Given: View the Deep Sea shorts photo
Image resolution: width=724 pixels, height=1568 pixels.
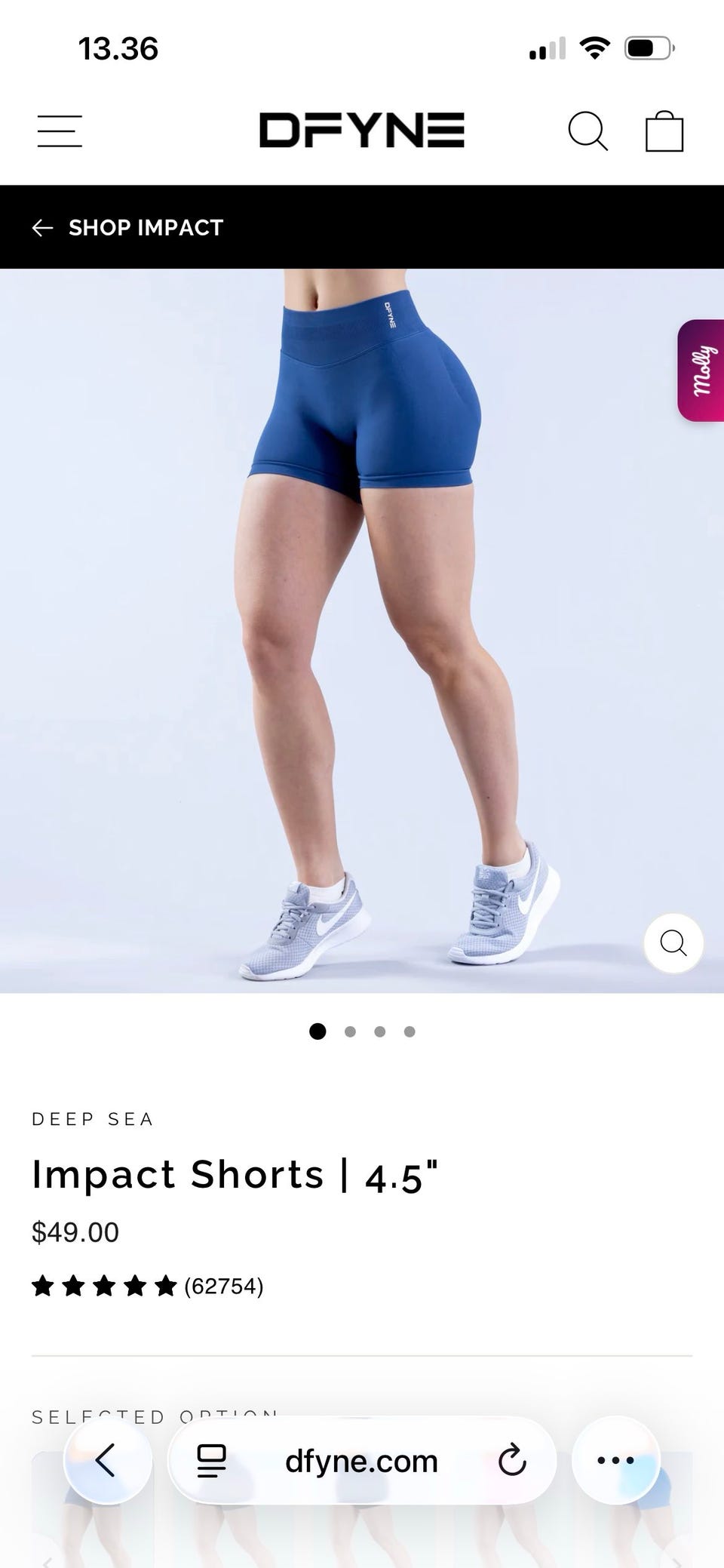Looking at the screenshot, I should 362,630.
